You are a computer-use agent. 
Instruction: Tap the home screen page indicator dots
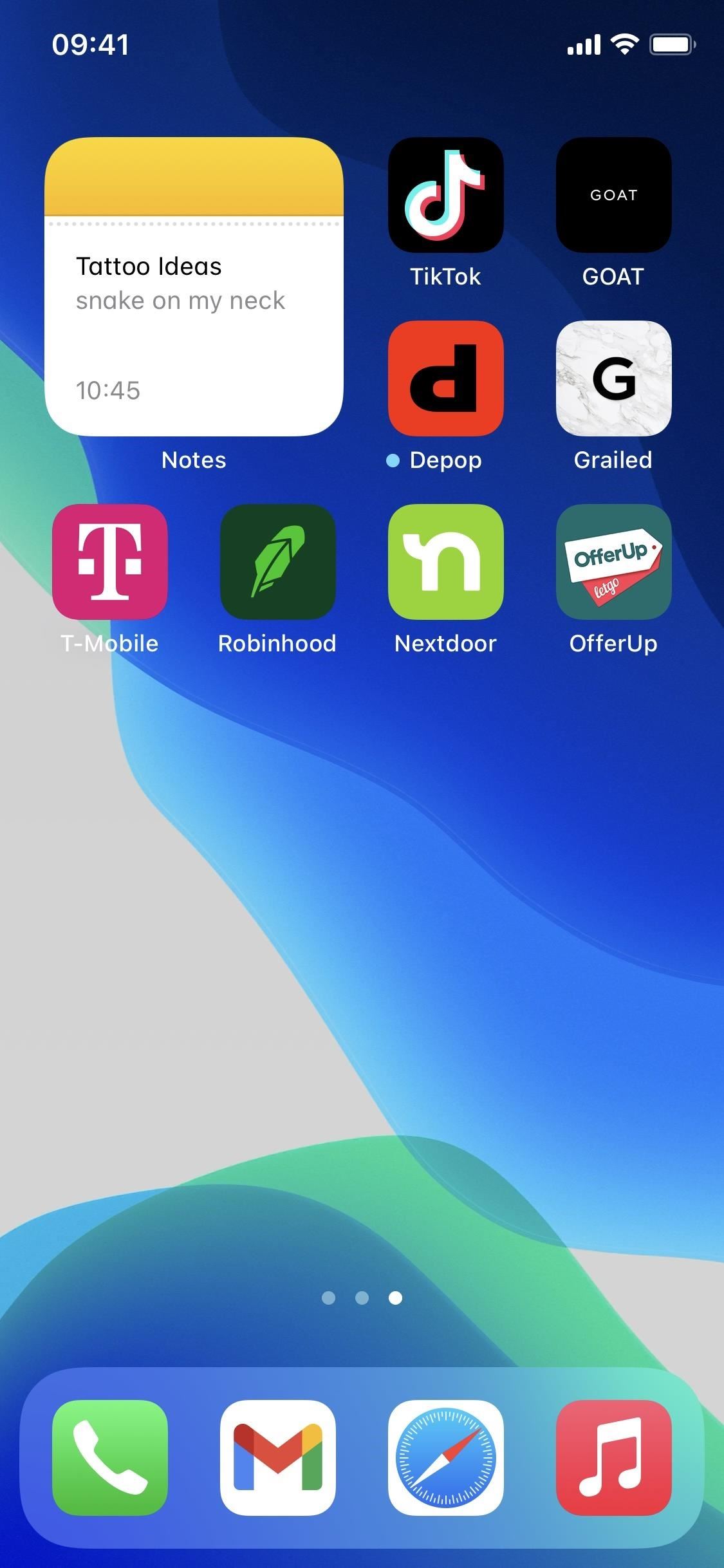point(362,1298)
